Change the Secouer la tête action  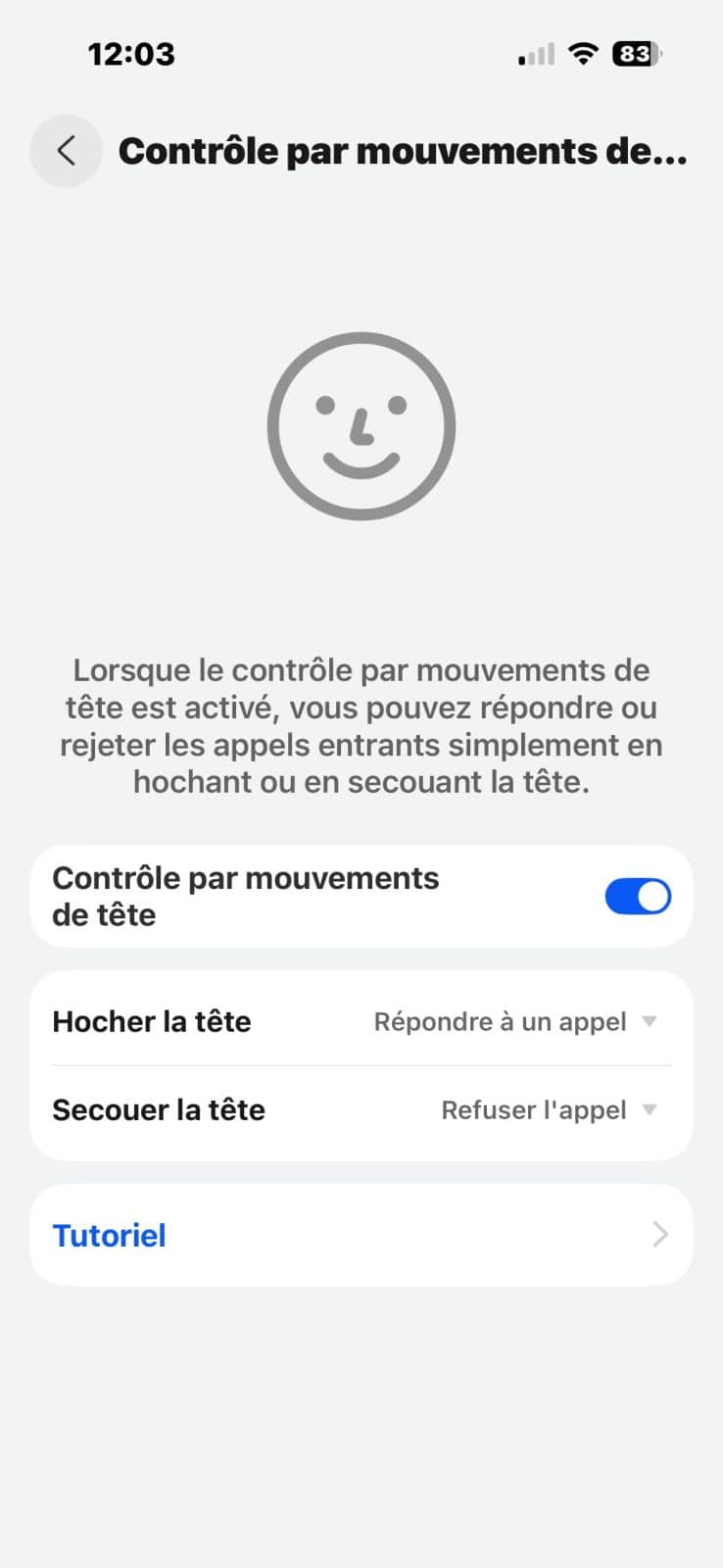pyautogui.click(x=549, y=1110)
